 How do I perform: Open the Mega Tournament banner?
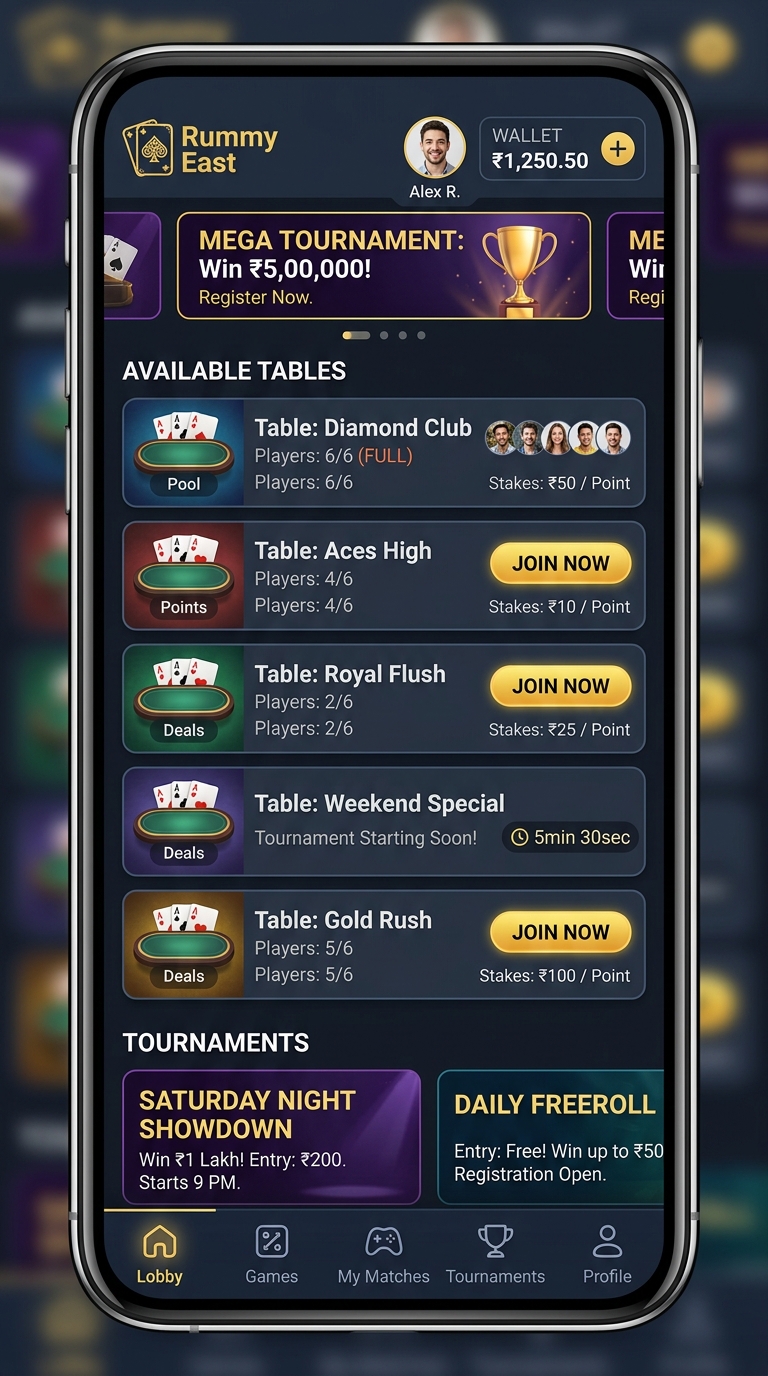pos(383,265)
